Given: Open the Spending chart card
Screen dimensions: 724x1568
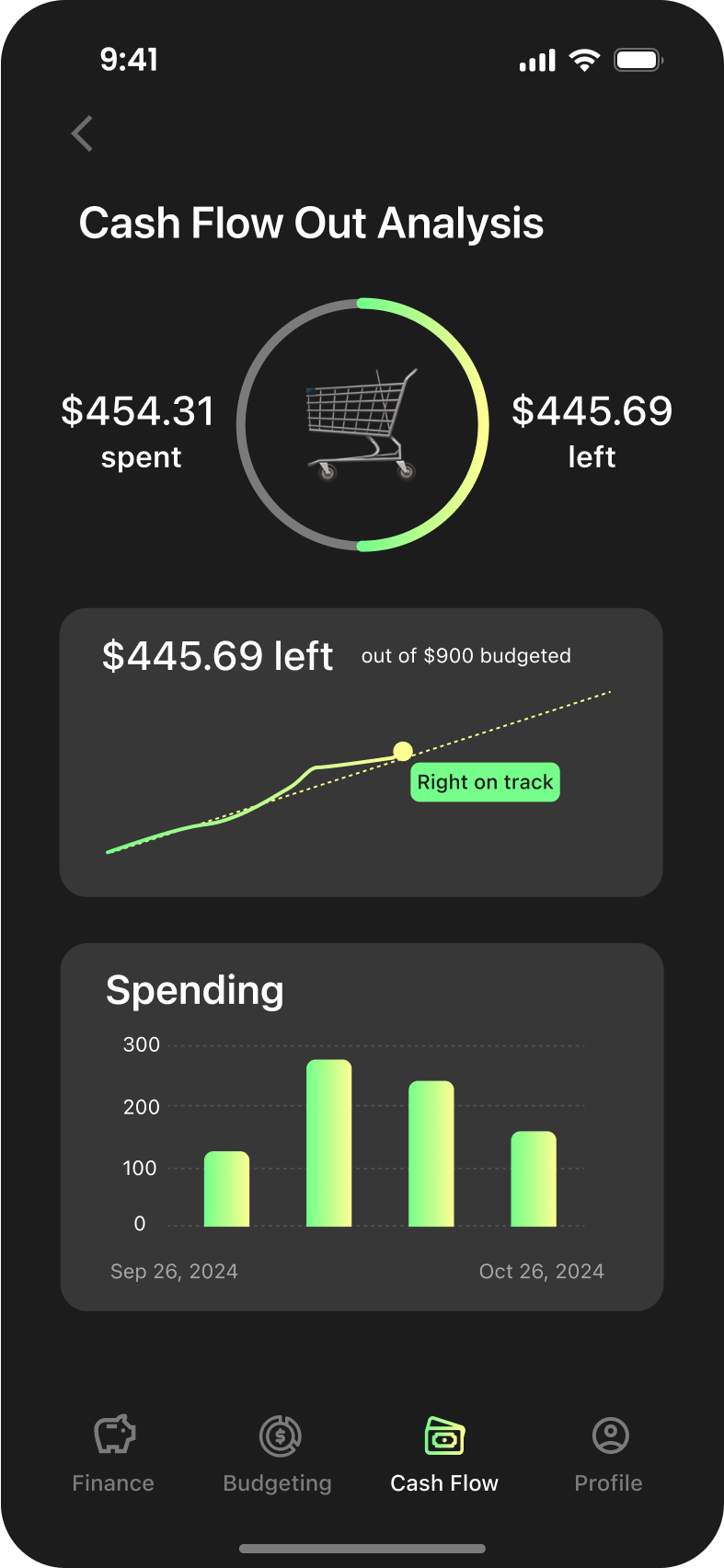Looking at the screenshot, I should 362,1126.
